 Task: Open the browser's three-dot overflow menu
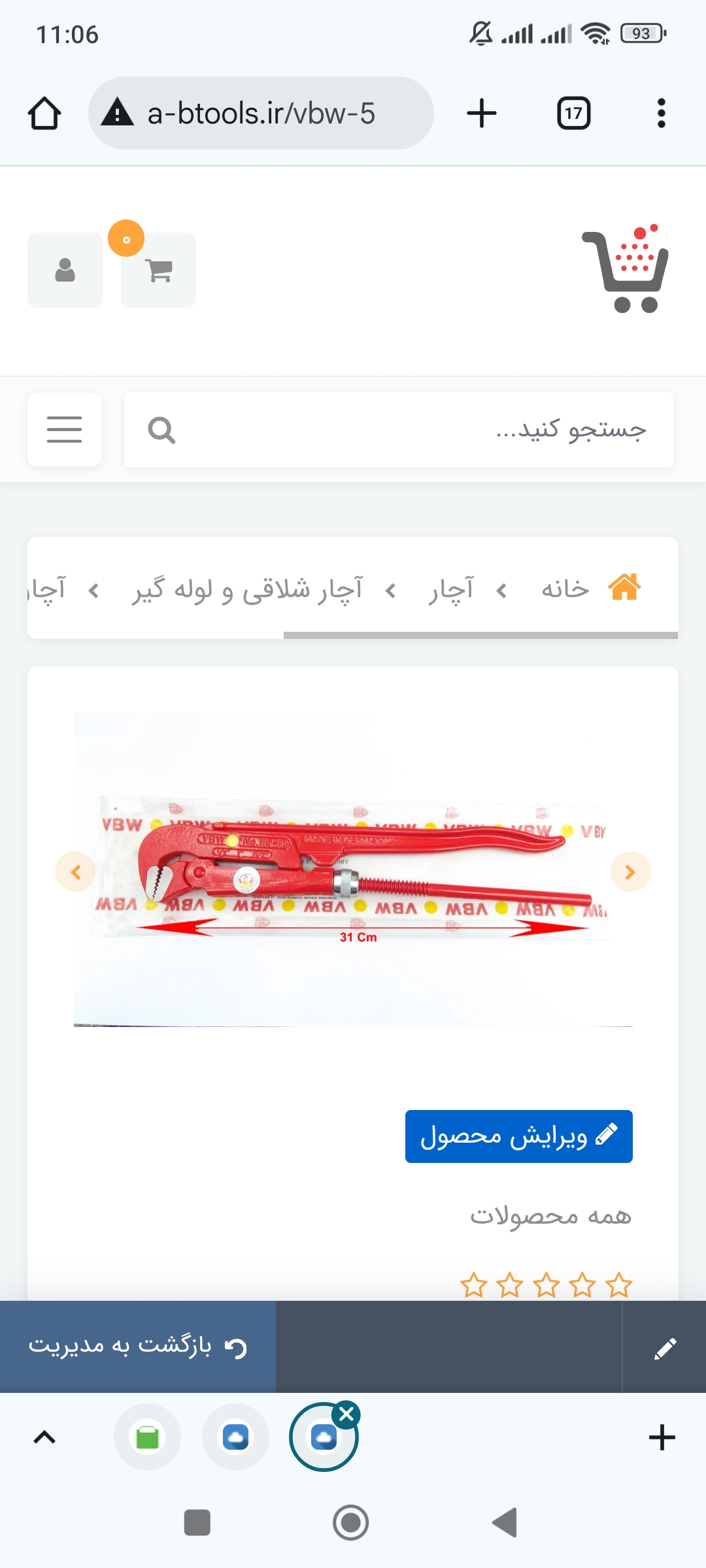[x=661, y=113]
